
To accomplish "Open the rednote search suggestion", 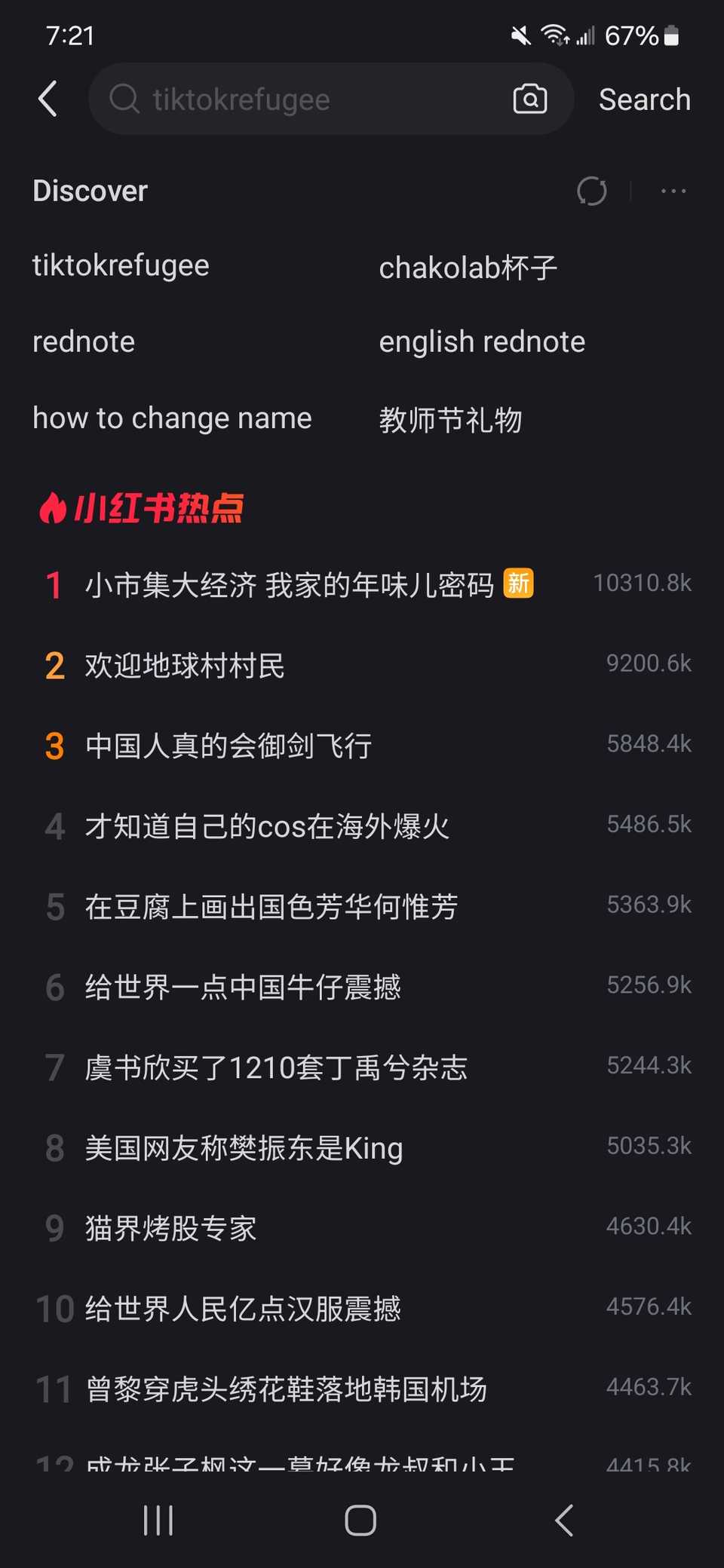I will (x=83, y=341).
